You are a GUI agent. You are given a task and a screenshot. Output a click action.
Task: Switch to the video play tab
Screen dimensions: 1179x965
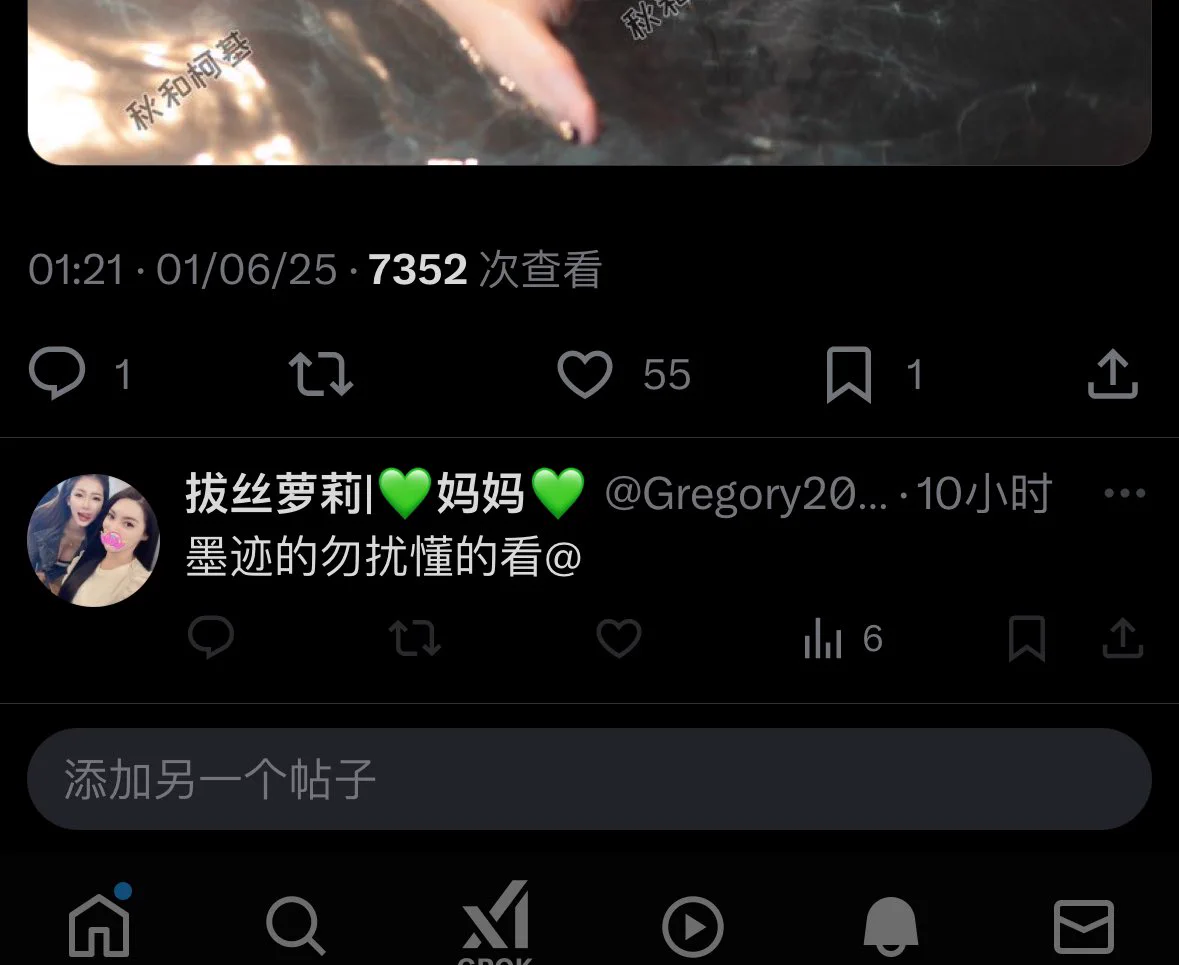(x=692, y=926)
